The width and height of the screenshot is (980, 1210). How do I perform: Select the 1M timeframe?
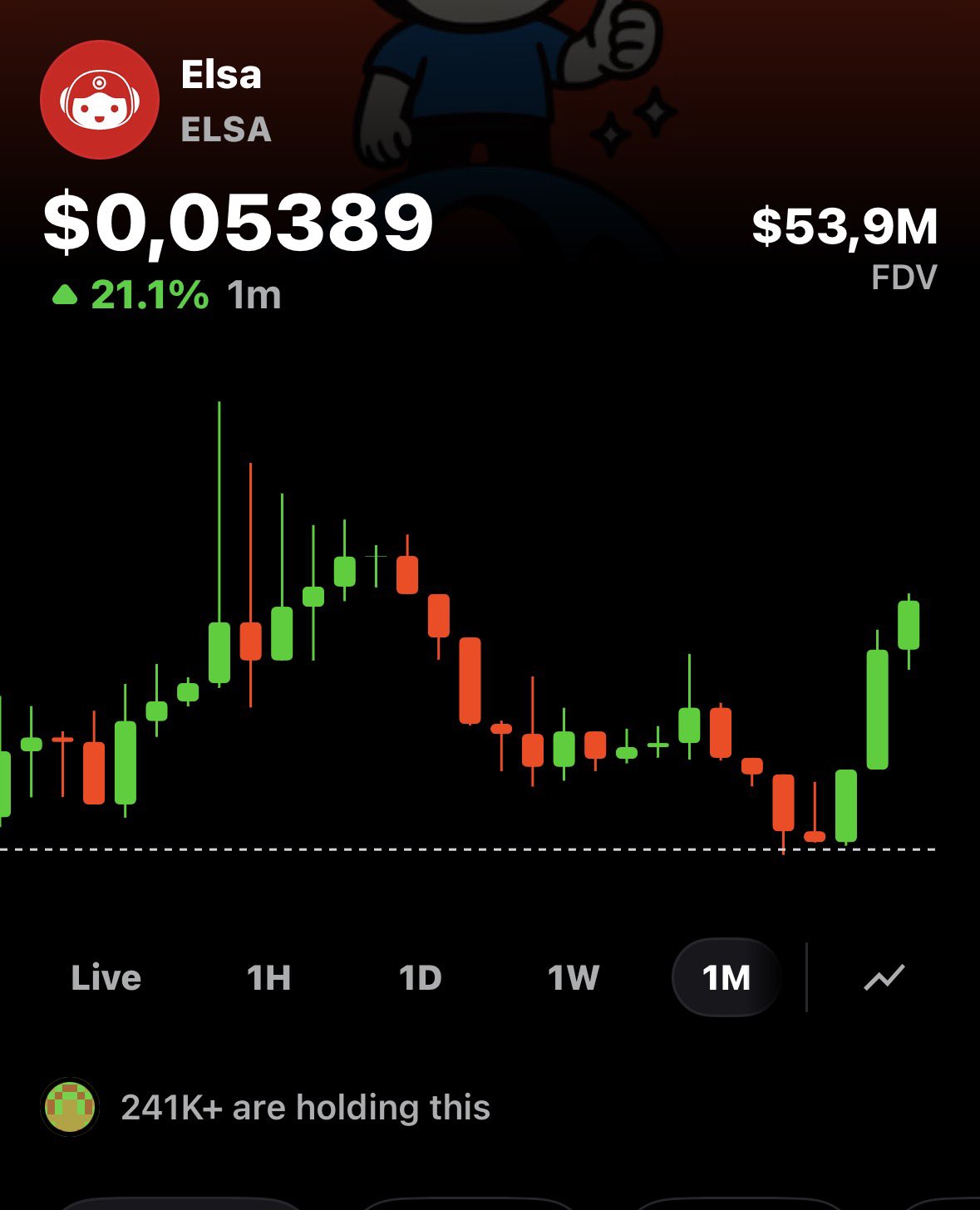click(x=726, y=977)
